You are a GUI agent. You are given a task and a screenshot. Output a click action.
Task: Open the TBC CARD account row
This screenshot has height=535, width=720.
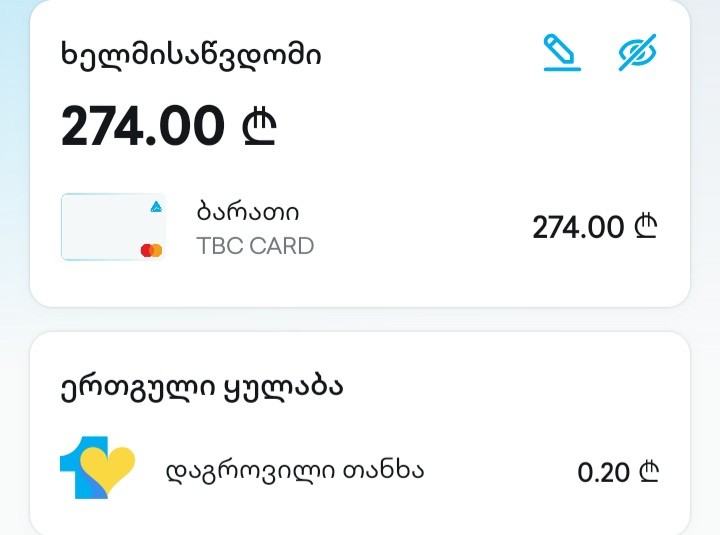click(360, 228)
